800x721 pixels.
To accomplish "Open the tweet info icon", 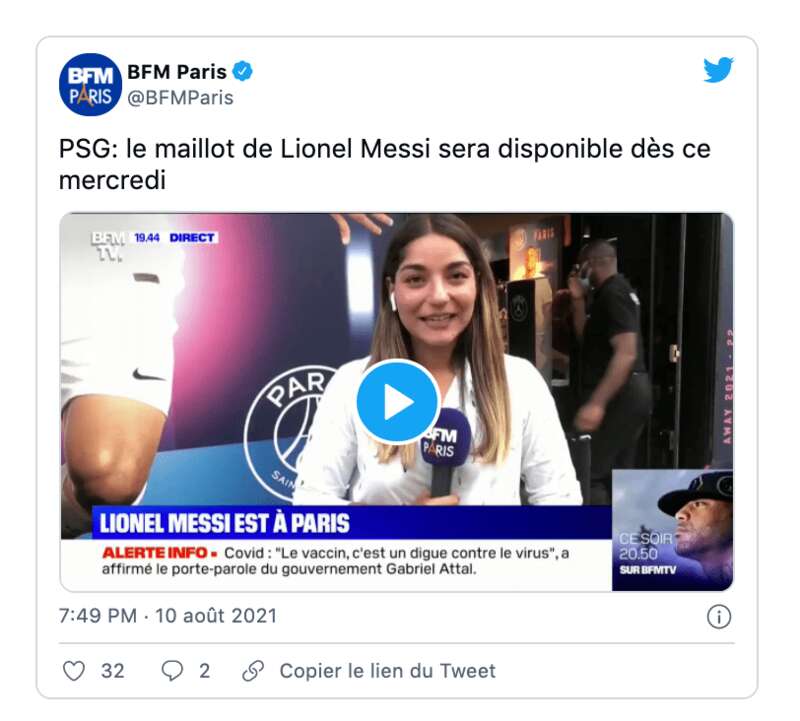I will point(719,617).
